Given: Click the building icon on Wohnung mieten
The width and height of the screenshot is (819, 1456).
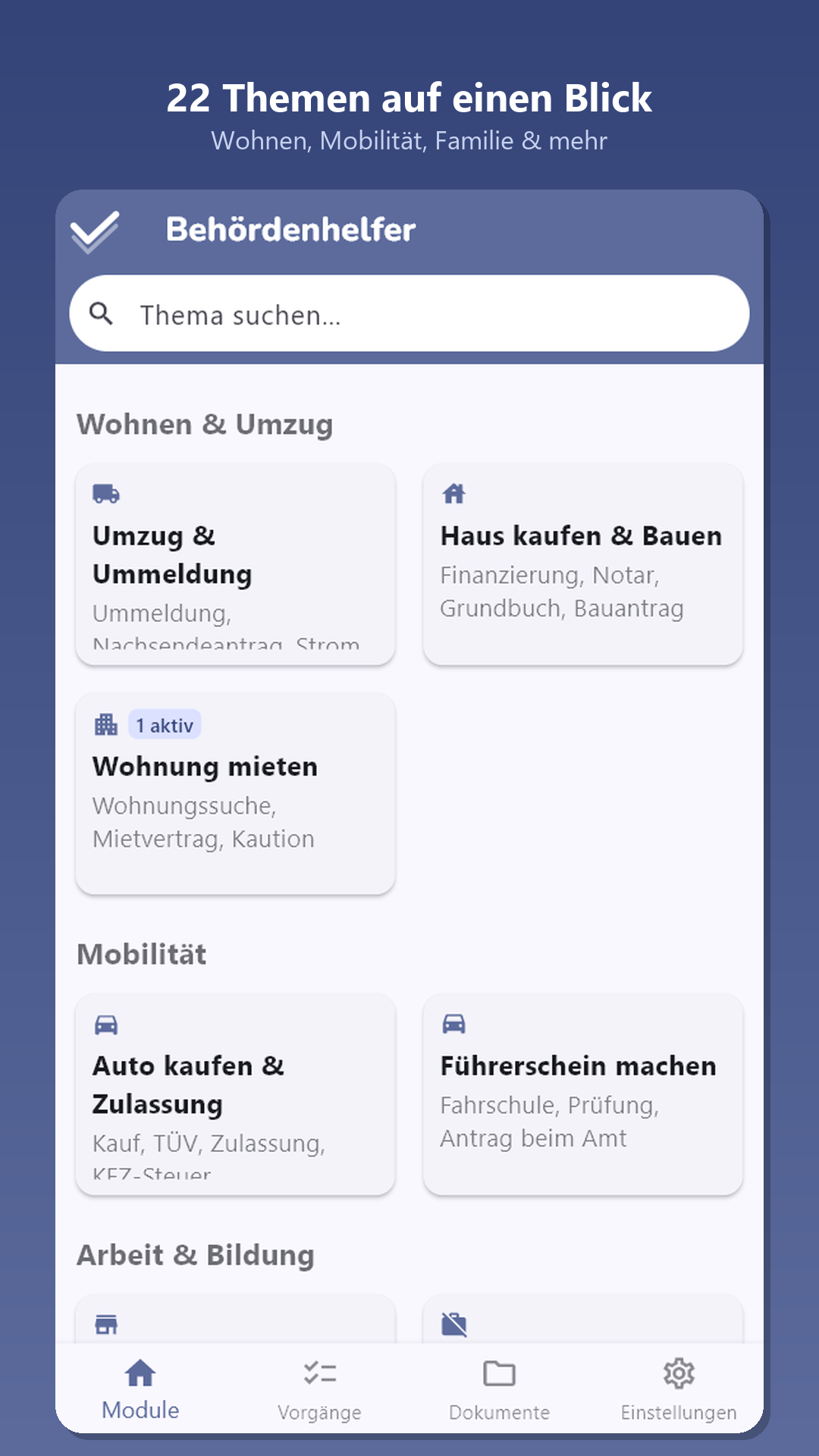Looking at the screenshot, I should (105, 724).
